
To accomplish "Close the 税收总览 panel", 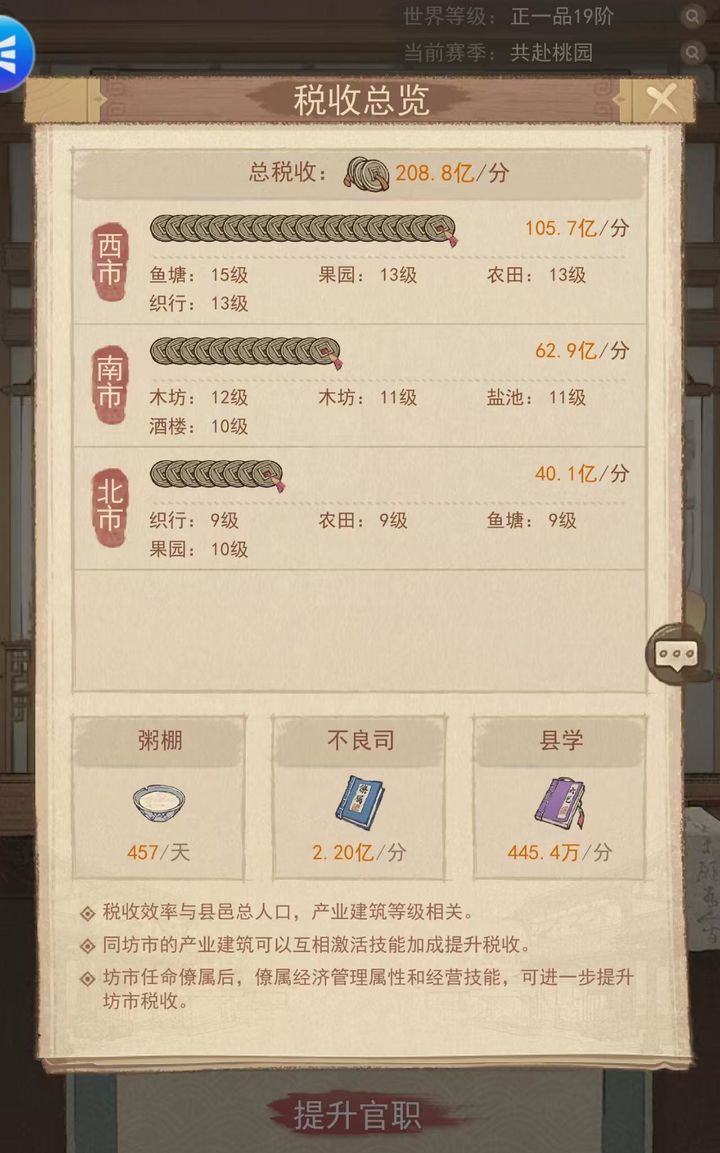I will (661, 99).
